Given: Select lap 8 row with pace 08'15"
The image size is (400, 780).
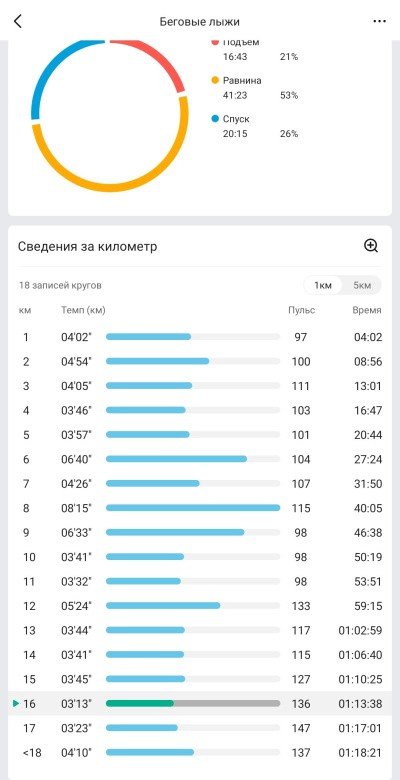Looking at the screenshot, I should (200, 508).
